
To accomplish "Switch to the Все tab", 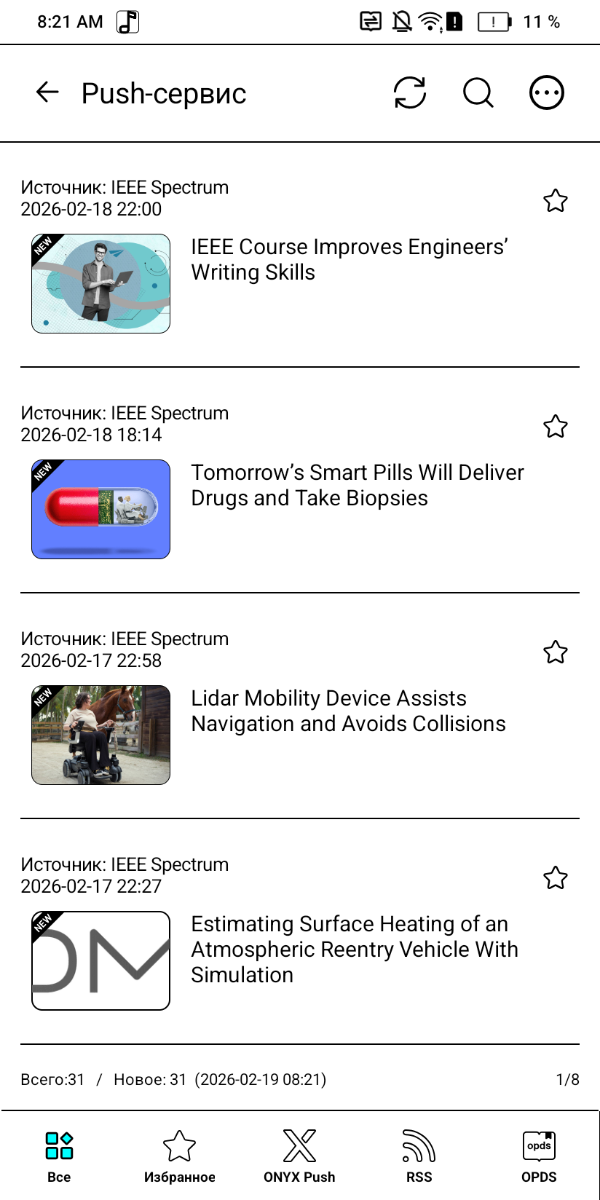I will click(59, 1156).
